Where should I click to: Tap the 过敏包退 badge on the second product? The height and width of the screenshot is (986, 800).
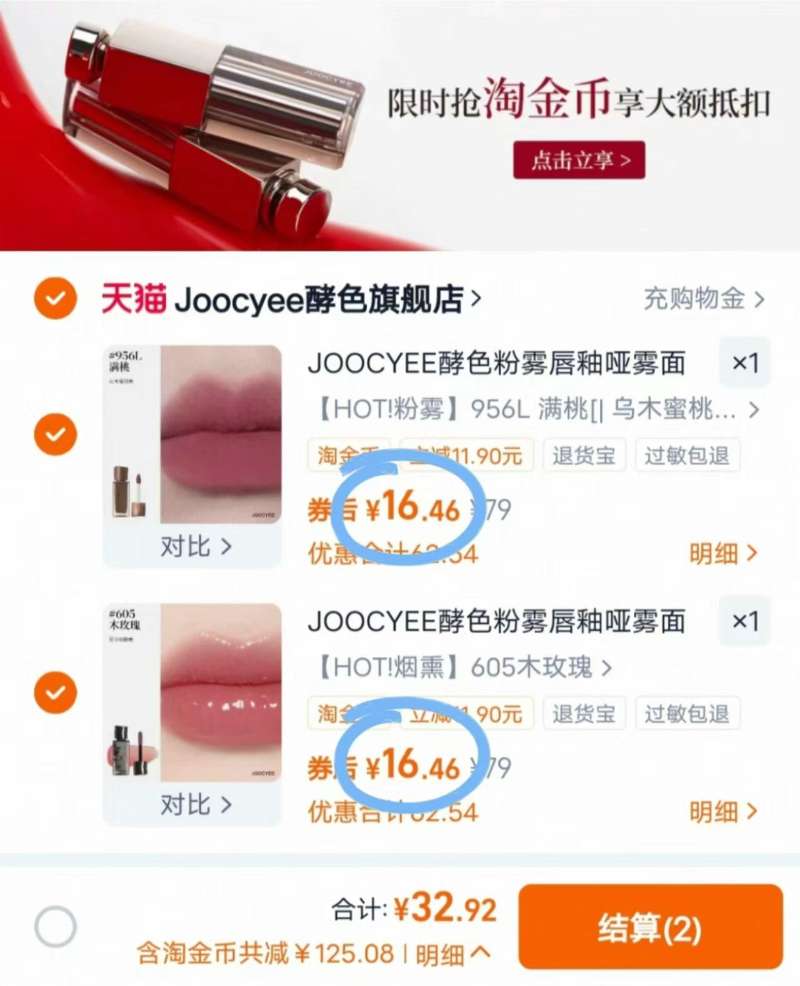tap(687, 713)
